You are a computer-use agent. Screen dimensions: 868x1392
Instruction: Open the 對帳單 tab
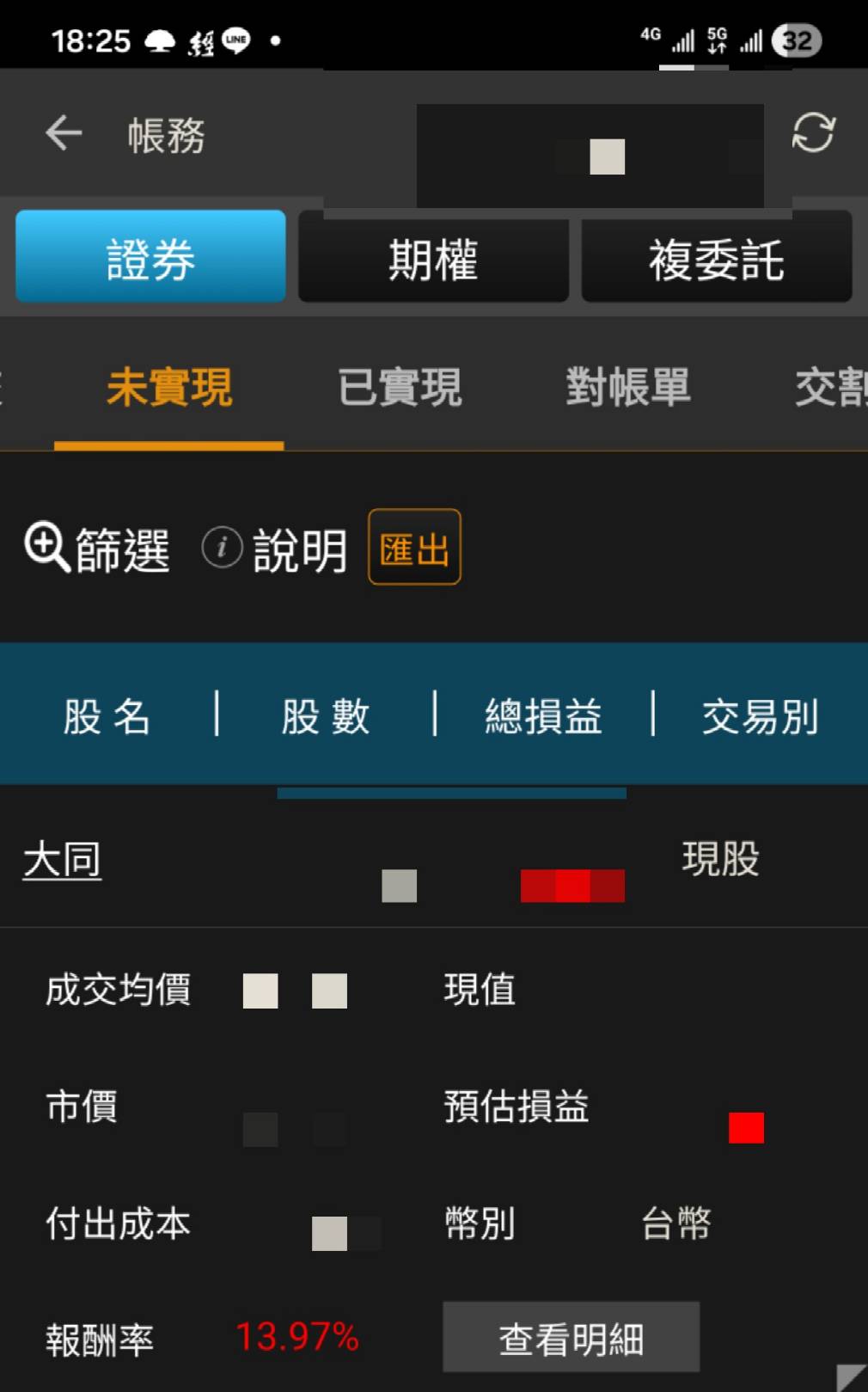point(628,387)
